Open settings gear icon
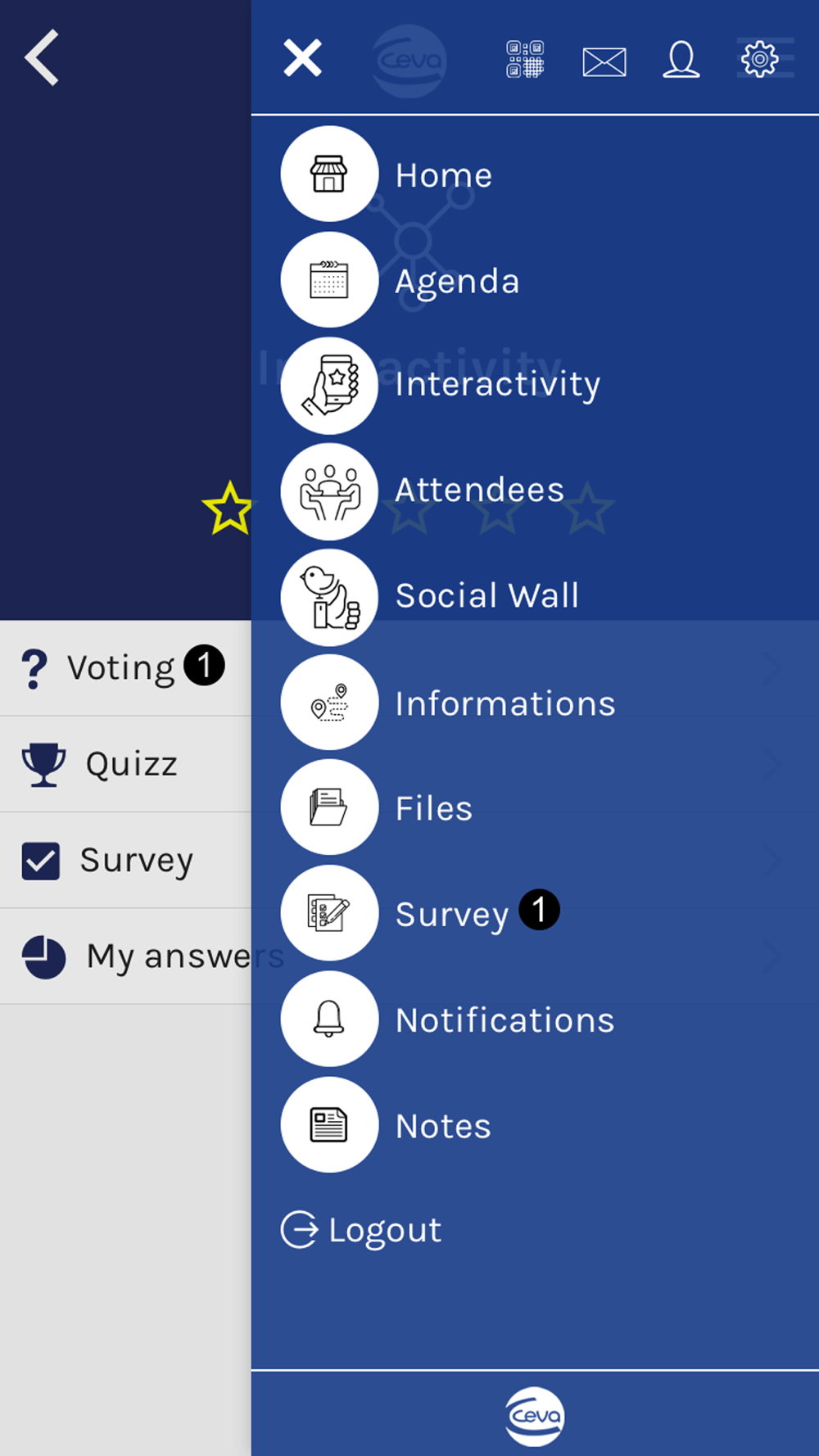The image size is (819, 1456). point(760,59)
